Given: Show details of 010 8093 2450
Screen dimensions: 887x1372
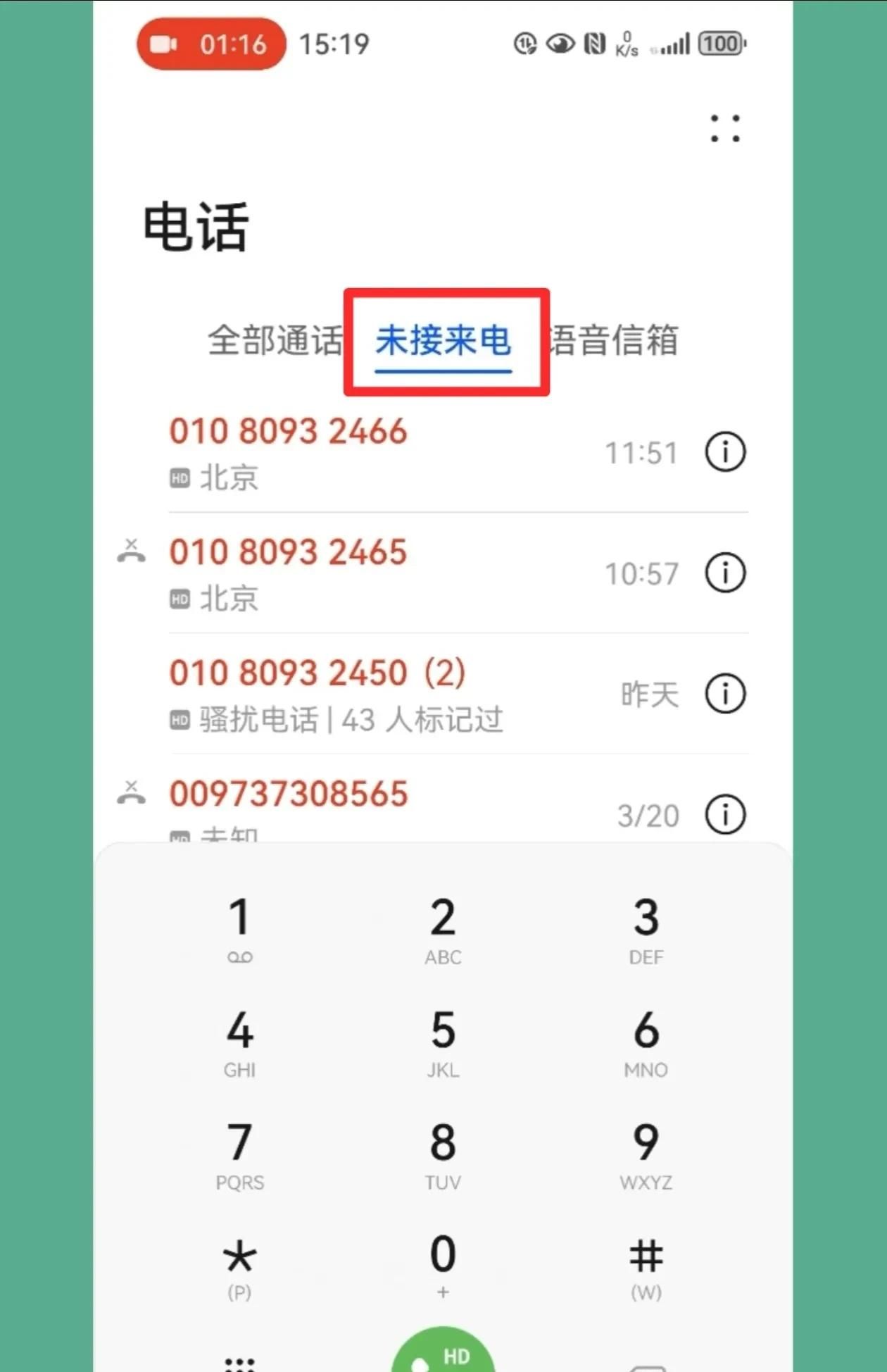Looking at the screenshot, I should [725, 694].
